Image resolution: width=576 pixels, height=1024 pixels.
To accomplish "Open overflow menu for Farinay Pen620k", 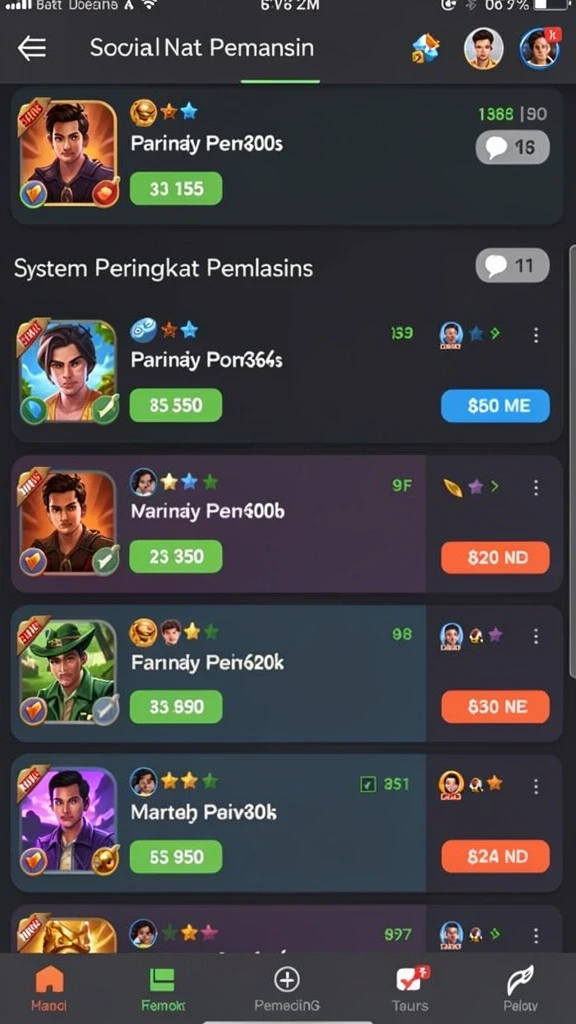I will 536,636.
